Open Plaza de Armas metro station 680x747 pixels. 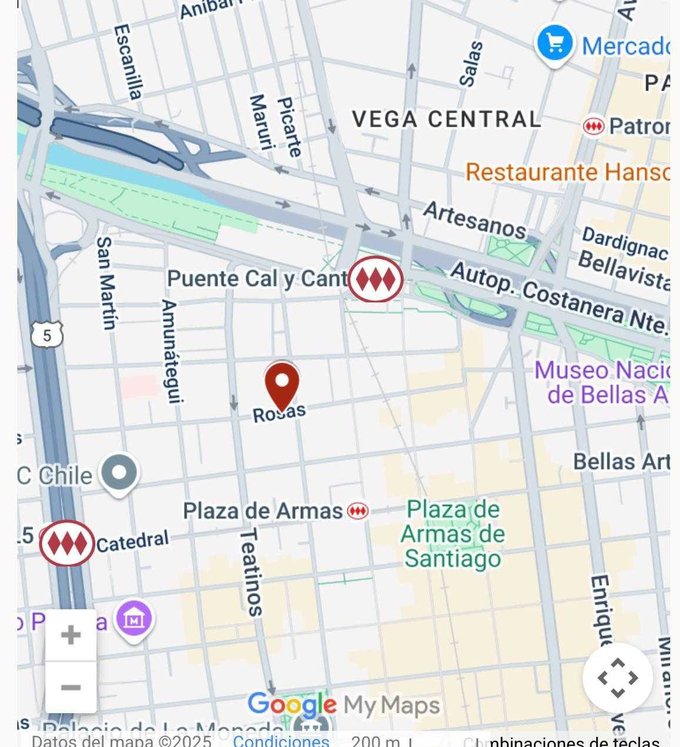point(357,511)
